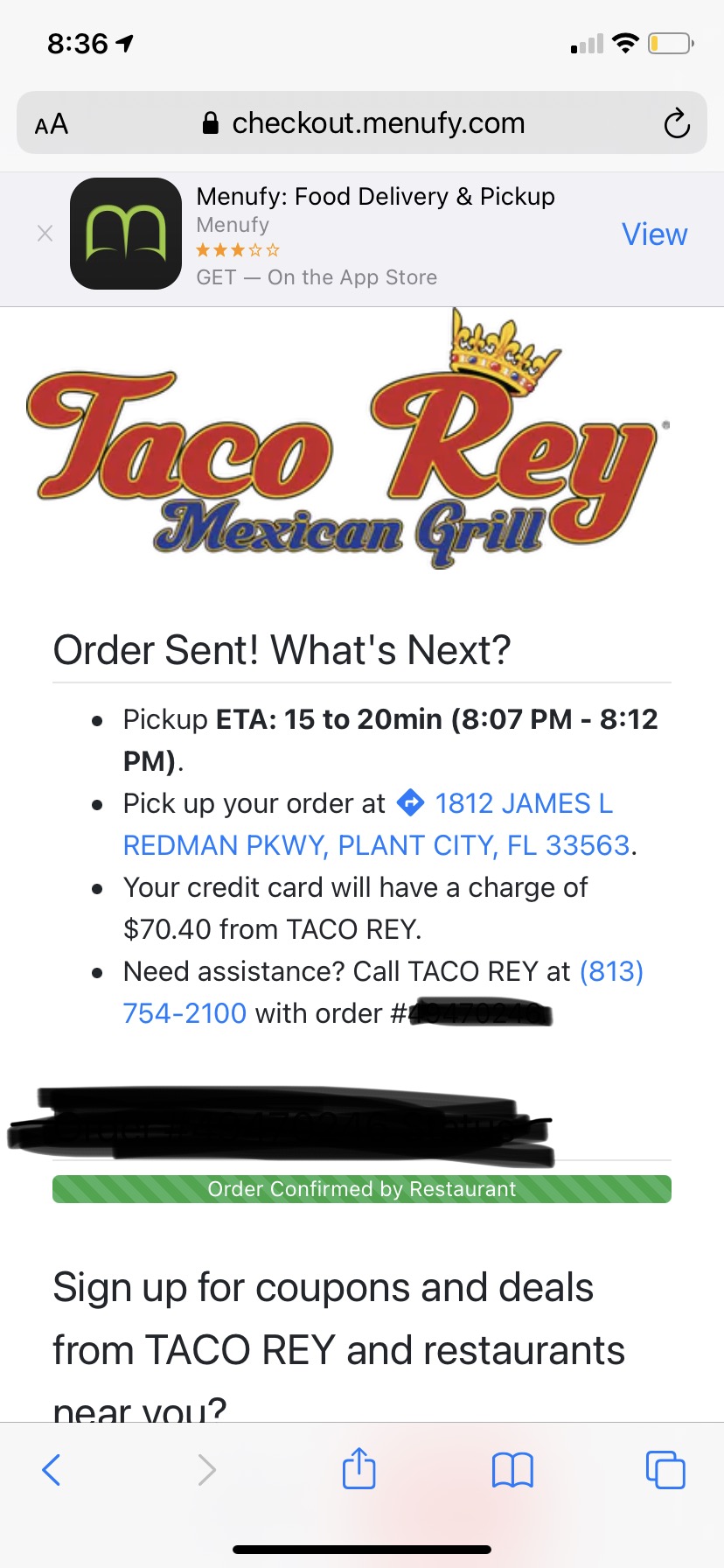The image size is (724, 1568).
Task: Share this page
Action: tap(359, 1468)
